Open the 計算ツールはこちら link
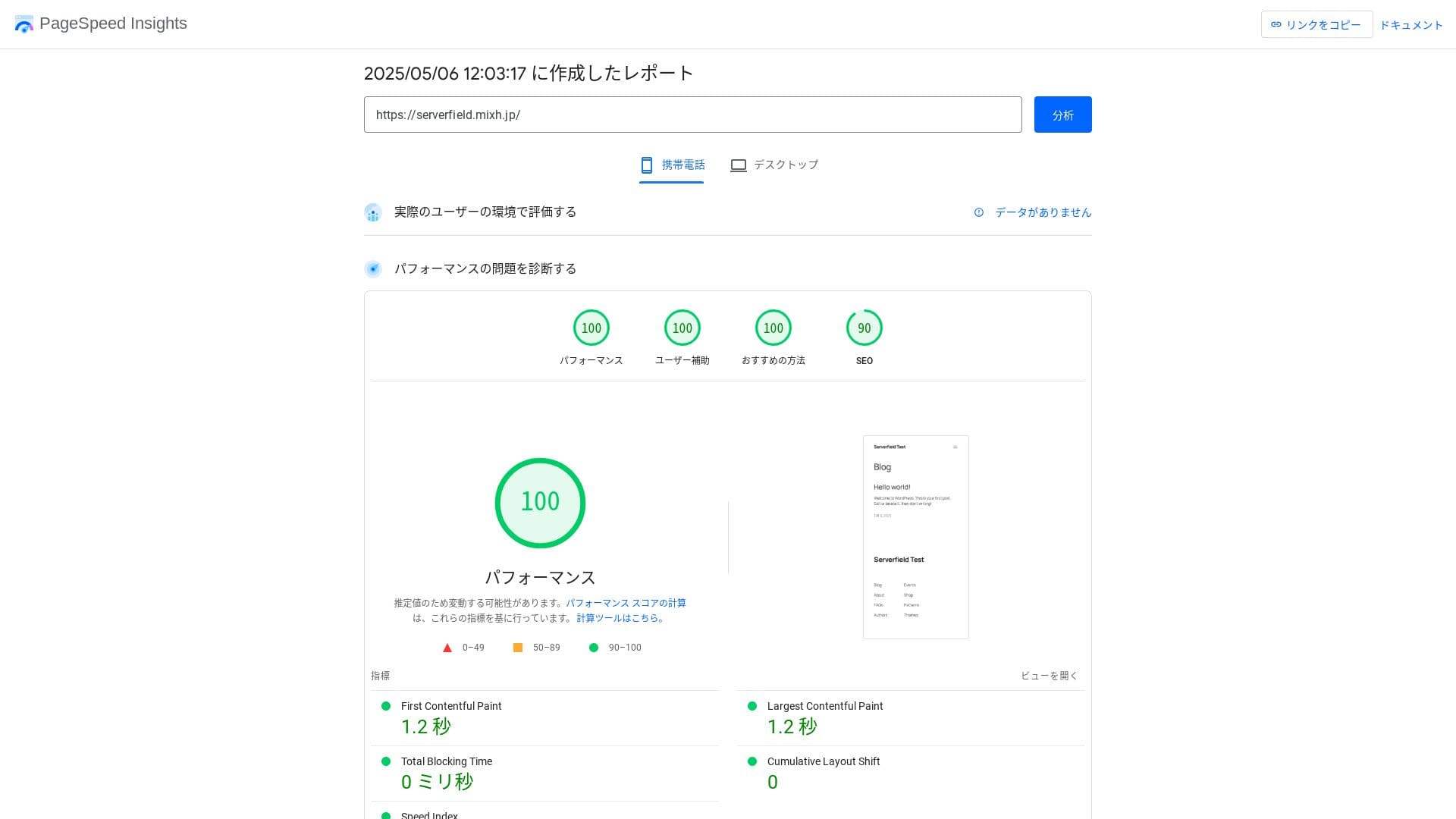The height and width of the screenshot is (819, 1456). pos(620,619)
